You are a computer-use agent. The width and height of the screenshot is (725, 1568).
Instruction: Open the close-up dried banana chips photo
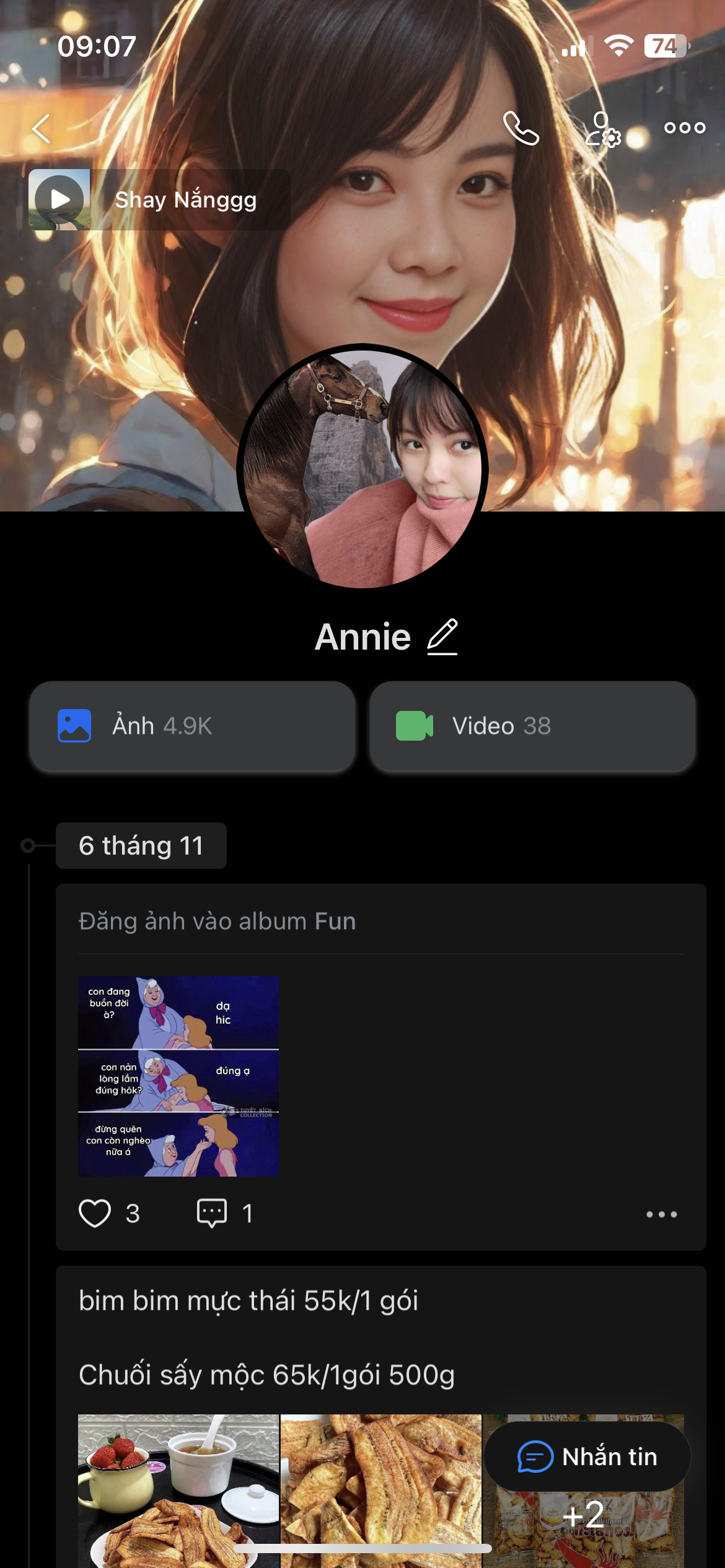click(x=380, y=1480)
